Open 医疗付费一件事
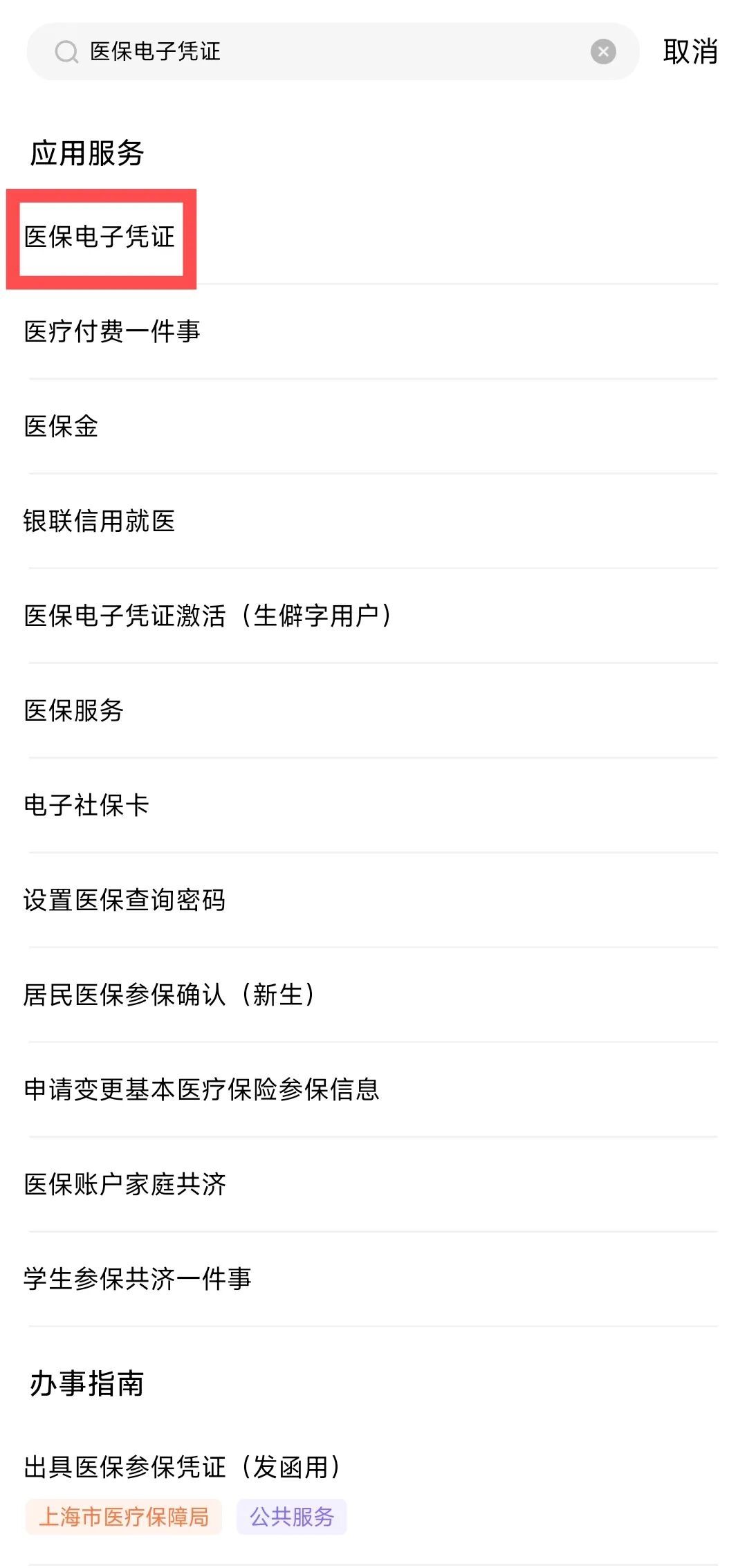The width and height of the screenshot is (747, 1568). (112, 331)
